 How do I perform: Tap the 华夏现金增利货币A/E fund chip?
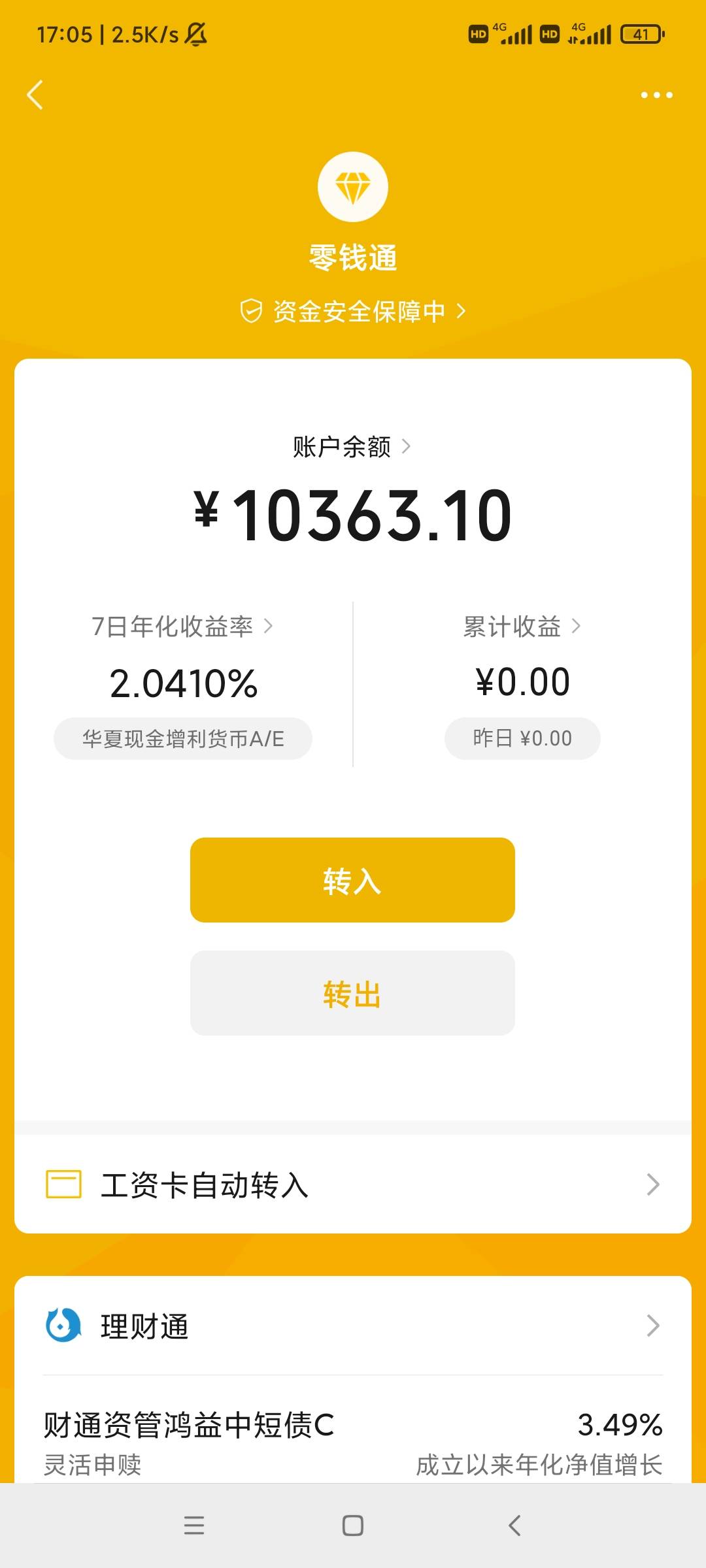(x=183, y=739)
